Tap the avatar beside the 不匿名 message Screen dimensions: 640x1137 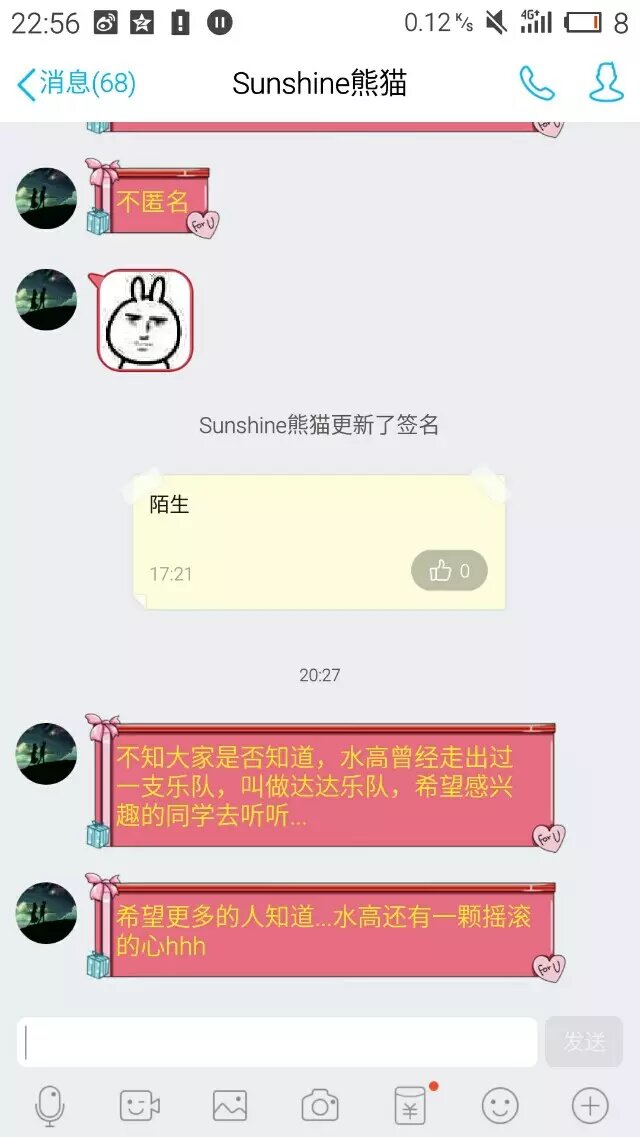tap(46, 198)
